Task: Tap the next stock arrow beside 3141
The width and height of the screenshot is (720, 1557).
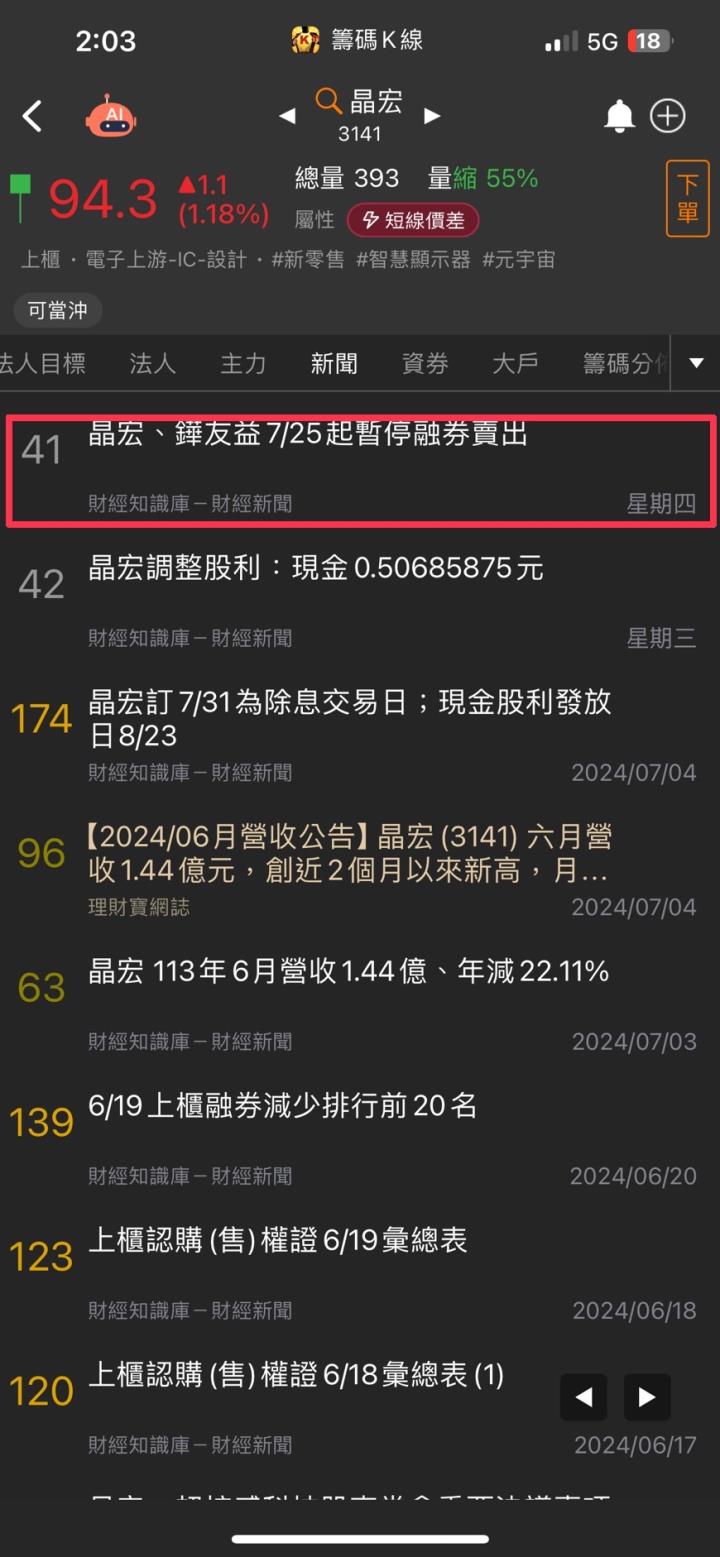Action: (432, 116)
